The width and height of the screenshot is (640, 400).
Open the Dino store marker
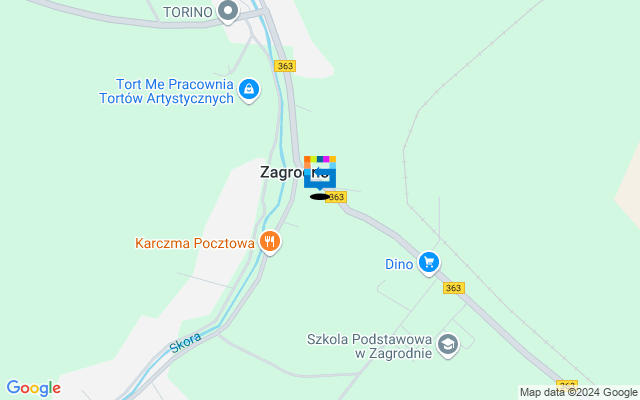pyautogui.click(x=428, y=263)
